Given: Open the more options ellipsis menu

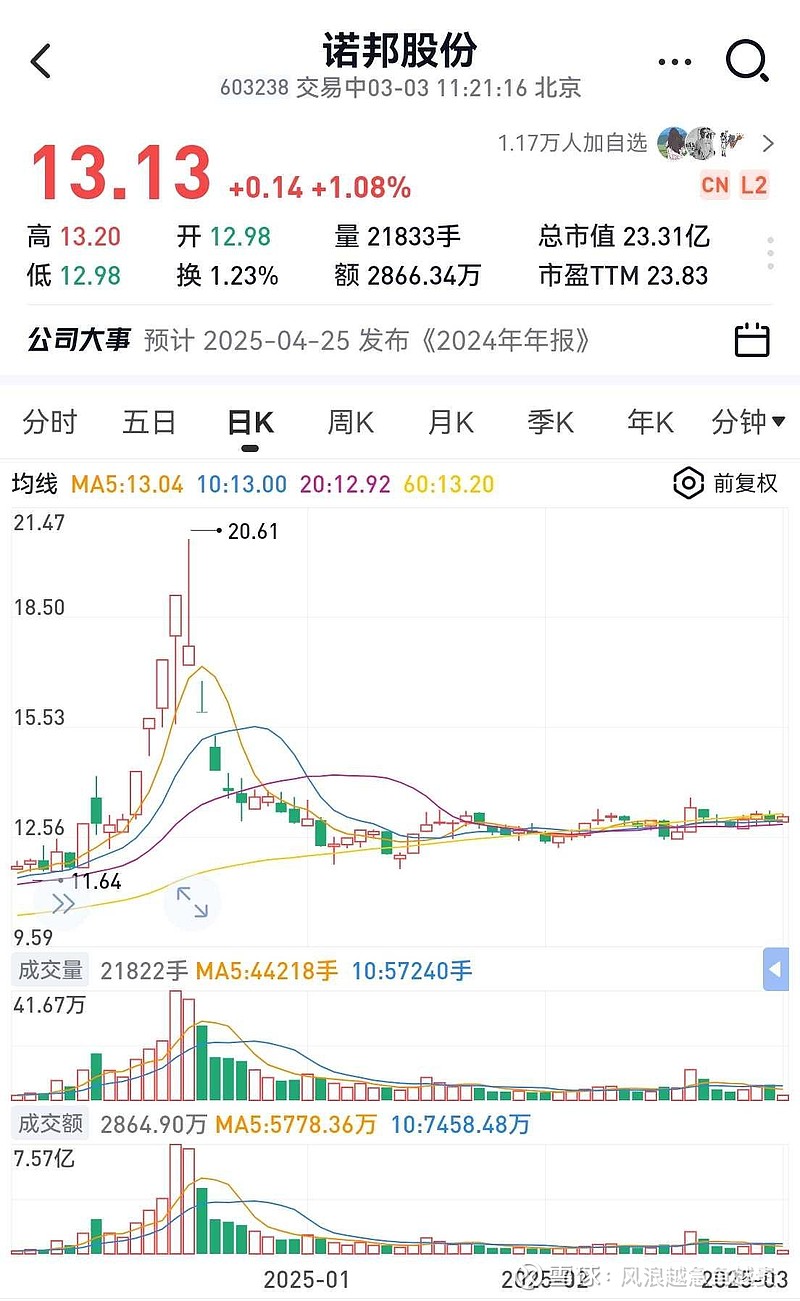Looking at the screenshot, I should point(675,61).
